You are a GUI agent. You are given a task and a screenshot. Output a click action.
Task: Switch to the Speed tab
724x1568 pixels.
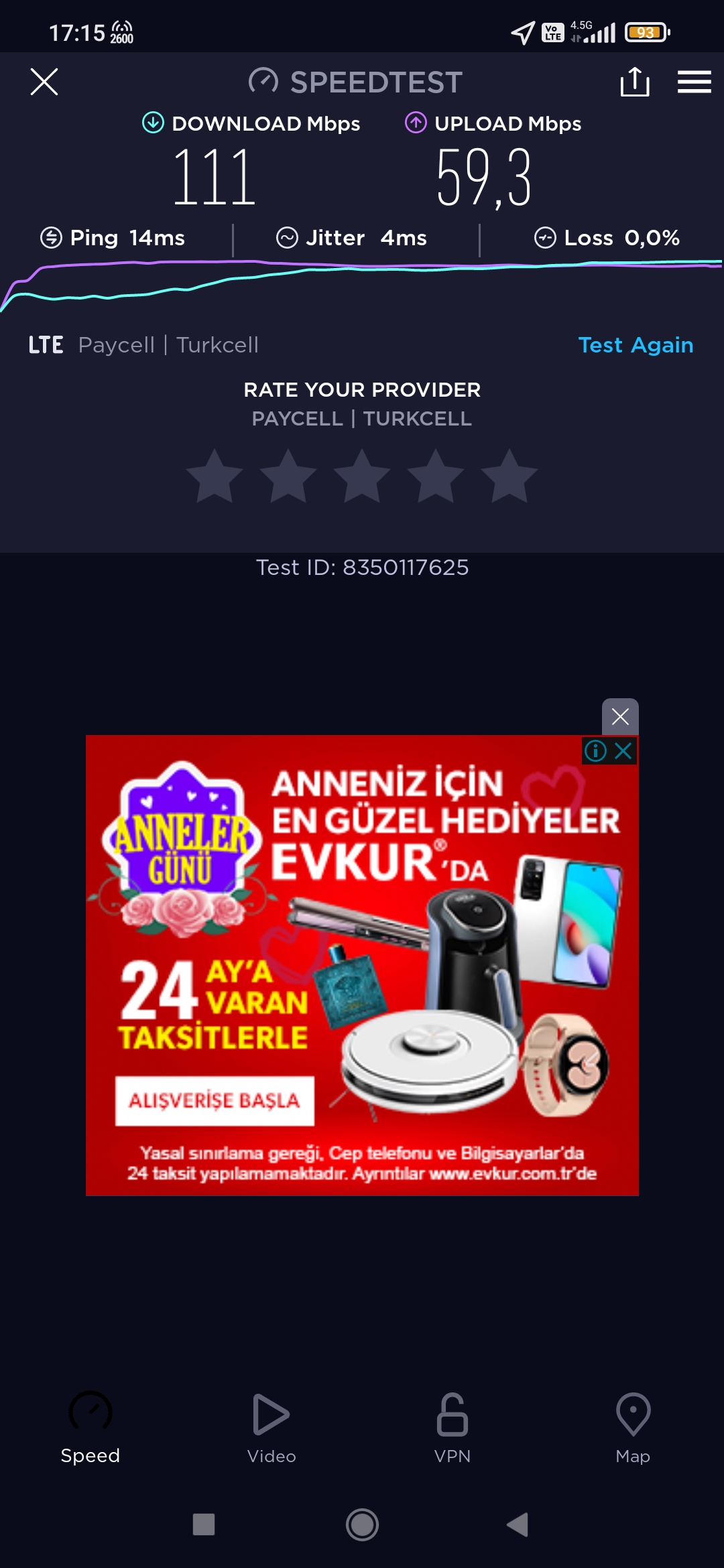coord(90,1427)
